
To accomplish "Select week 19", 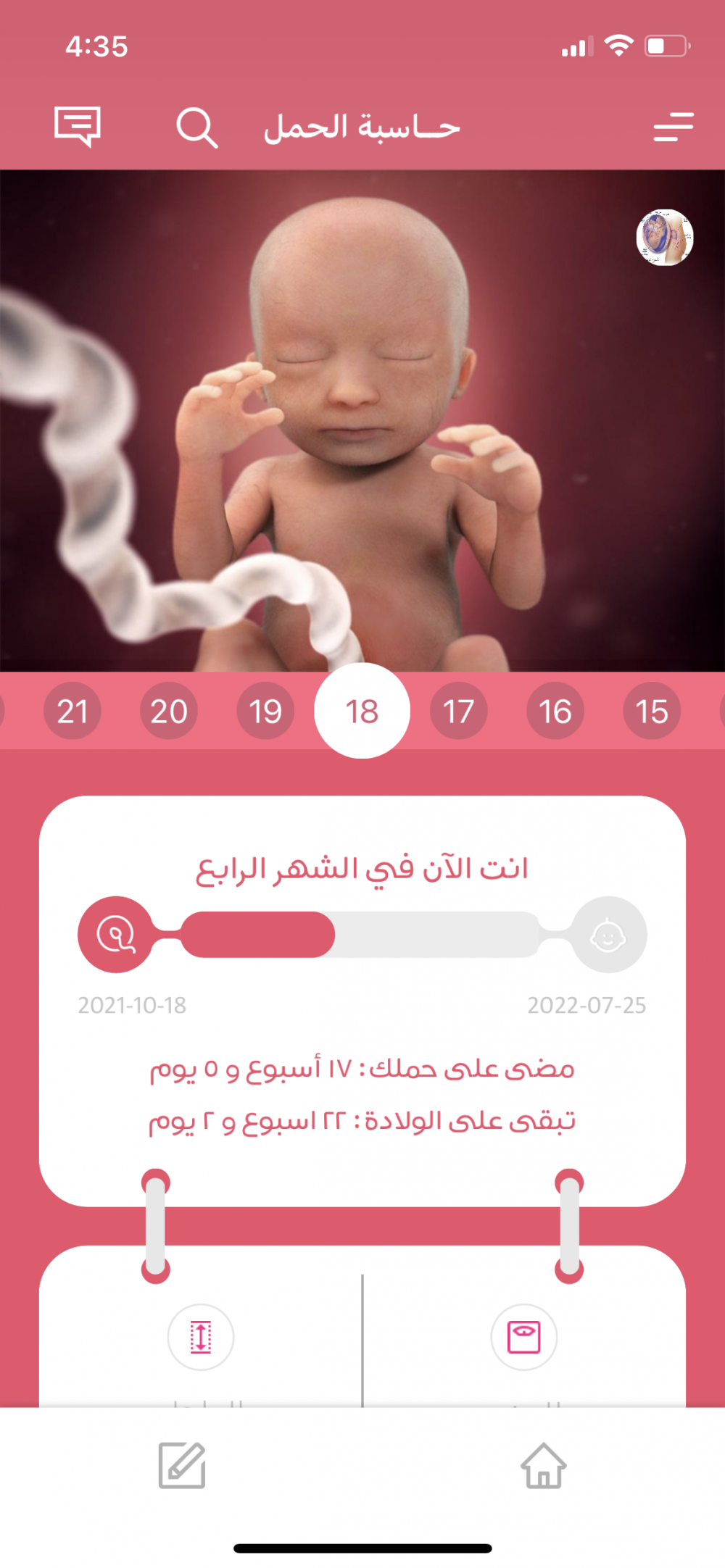I will tap(265, 711).
